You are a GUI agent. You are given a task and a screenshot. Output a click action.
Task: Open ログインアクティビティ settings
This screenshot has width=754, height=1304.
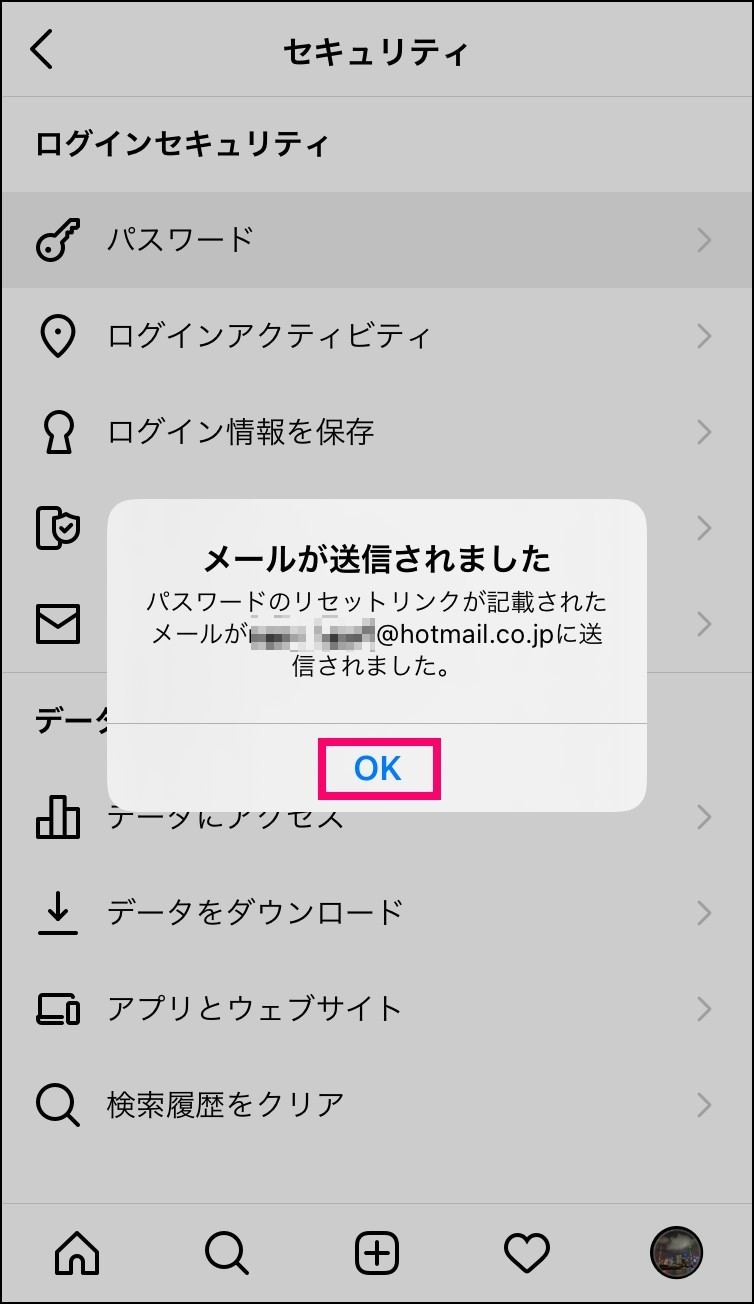click(377, 336)
